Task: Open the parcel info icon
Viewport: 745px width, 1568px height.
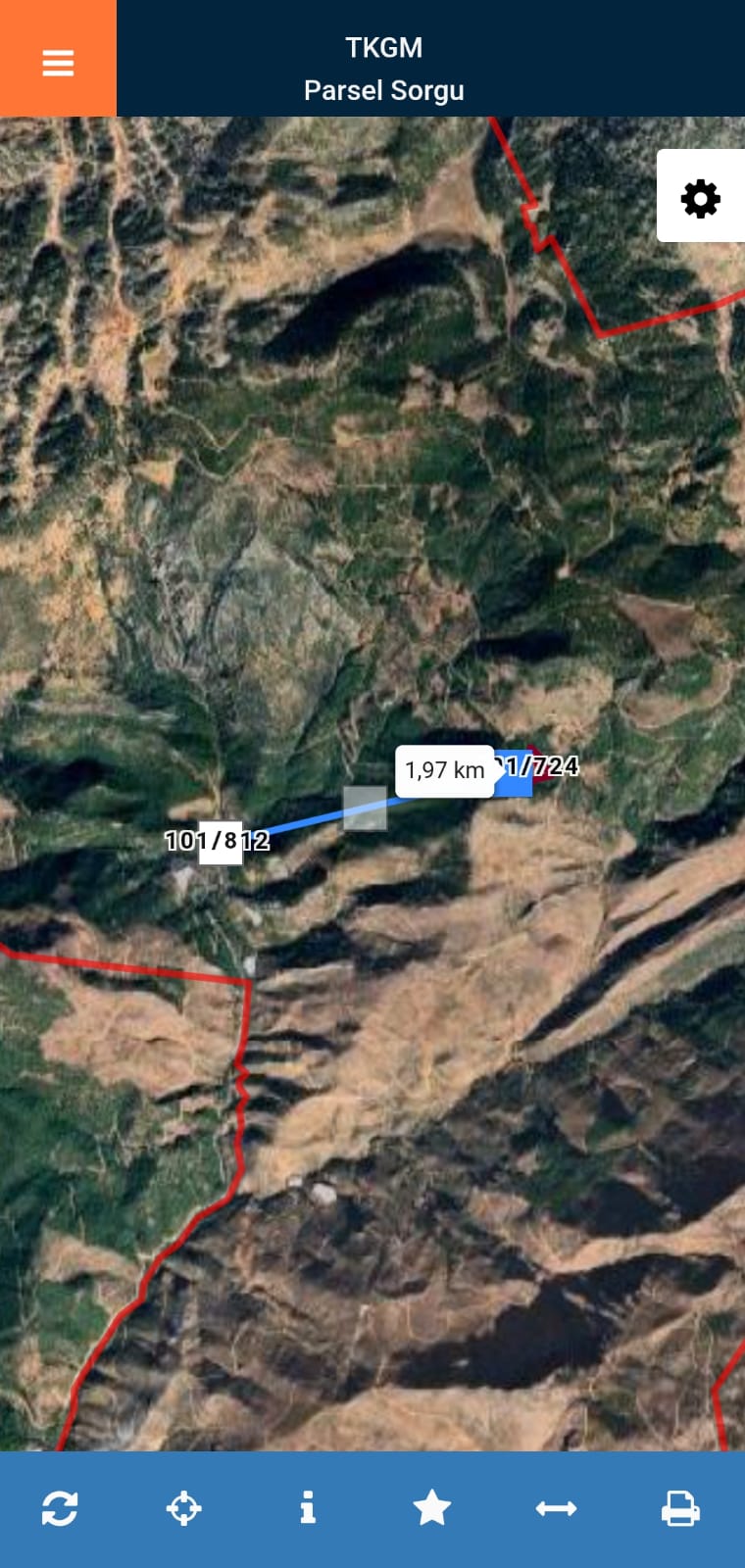Action: click(x=308, y=1508)
